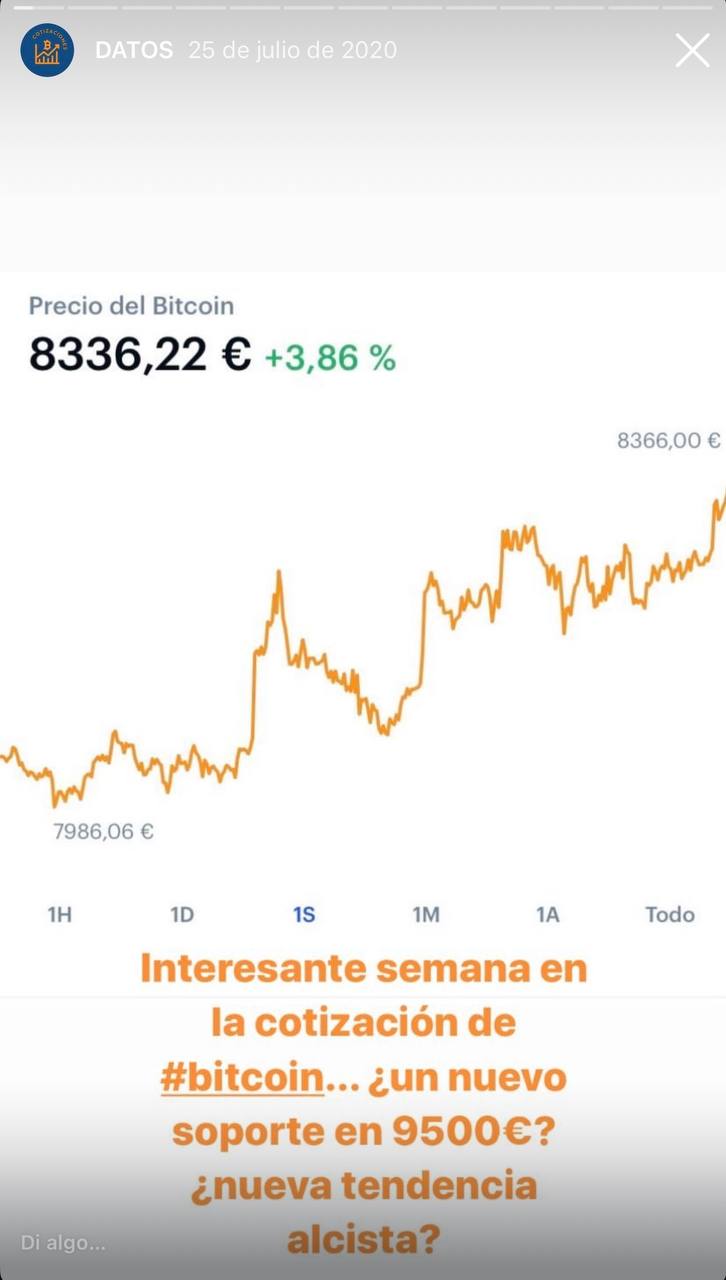Tap the DATOS highlight name
The image size is (726, 1280).
point(134,50)
